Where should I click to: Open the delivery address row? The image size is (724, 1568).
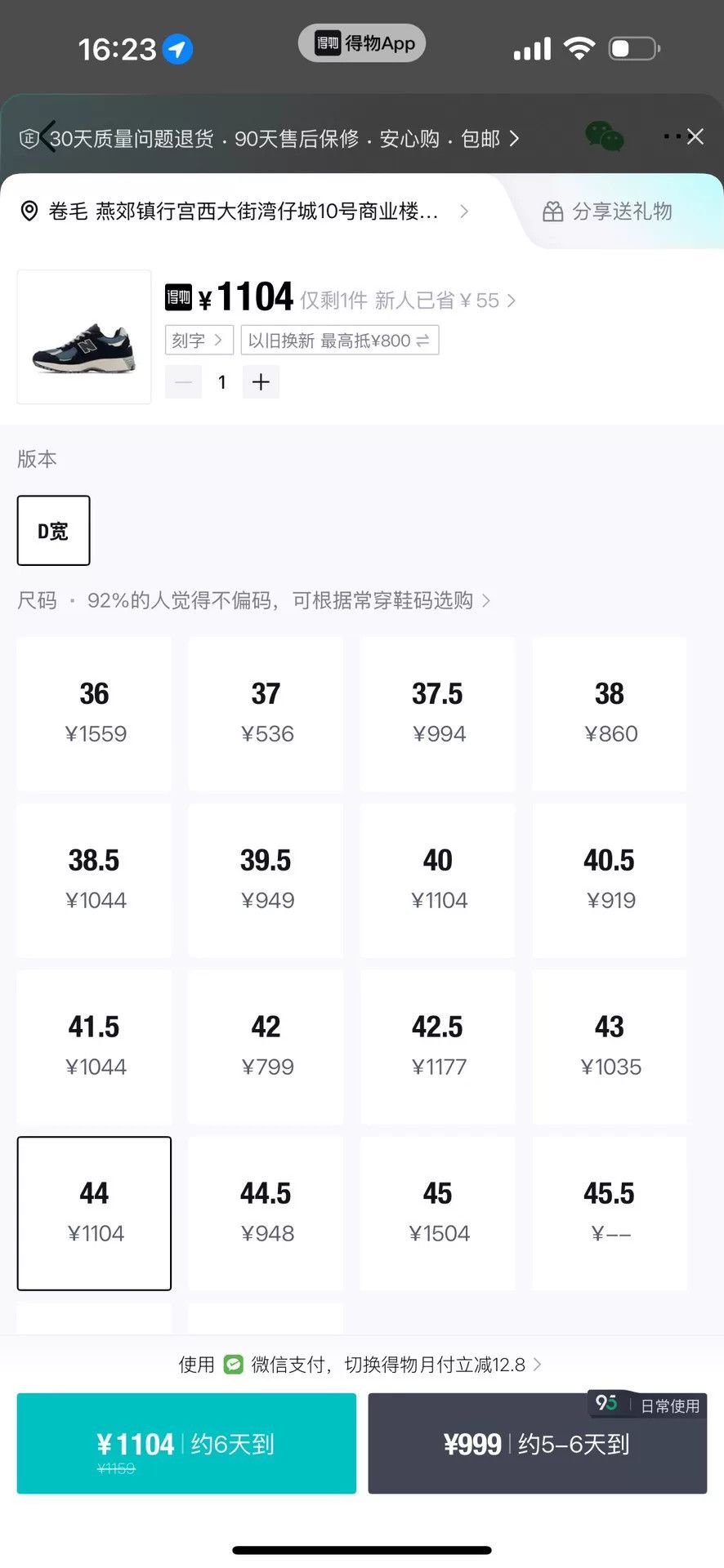pos(244,212)
